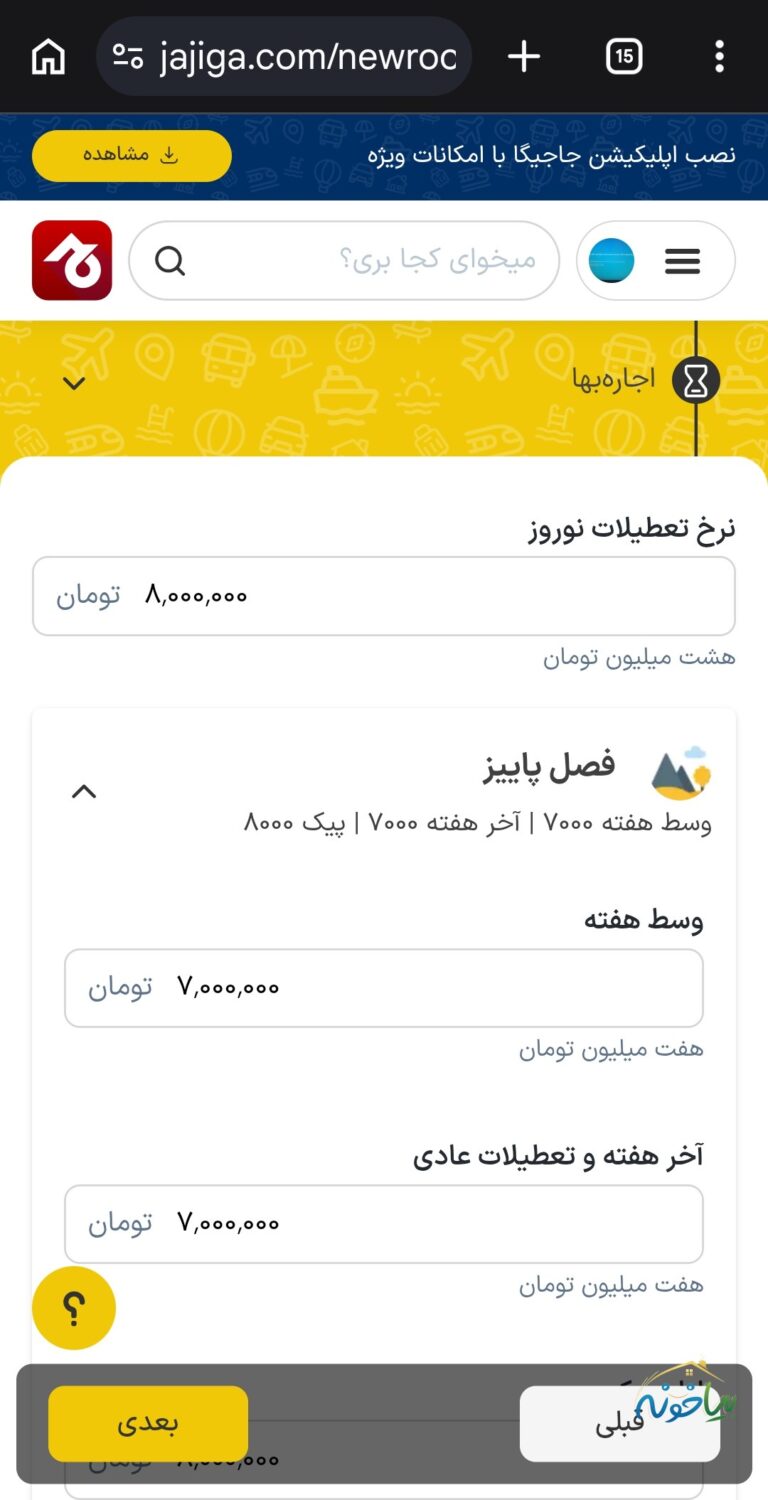
Task: Open the browser home page
Action: (x=48, y=57)
